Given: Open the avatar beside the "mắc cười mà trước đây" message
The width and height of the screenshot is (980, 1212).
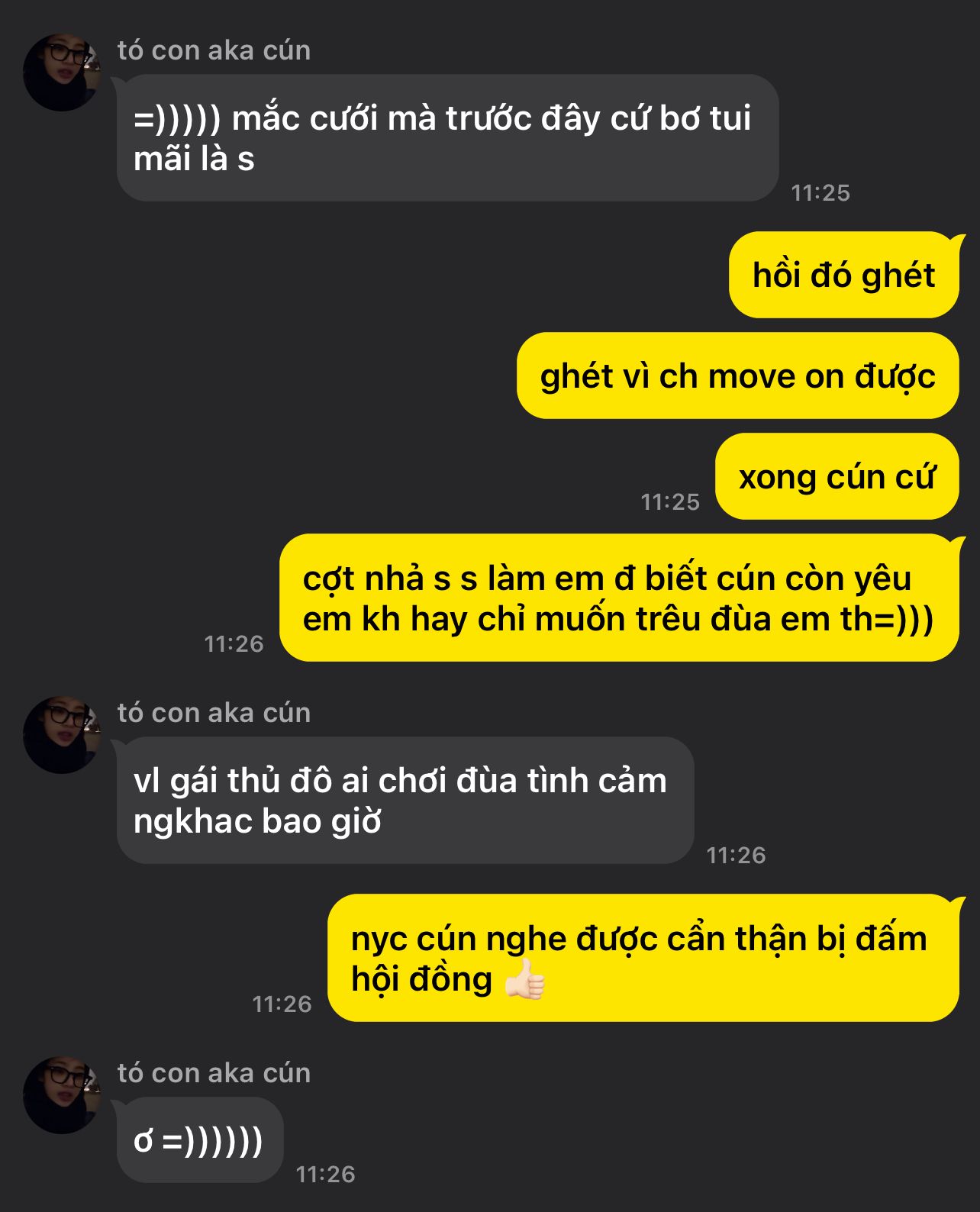Looking at the screenshot, I should [62, 73].
